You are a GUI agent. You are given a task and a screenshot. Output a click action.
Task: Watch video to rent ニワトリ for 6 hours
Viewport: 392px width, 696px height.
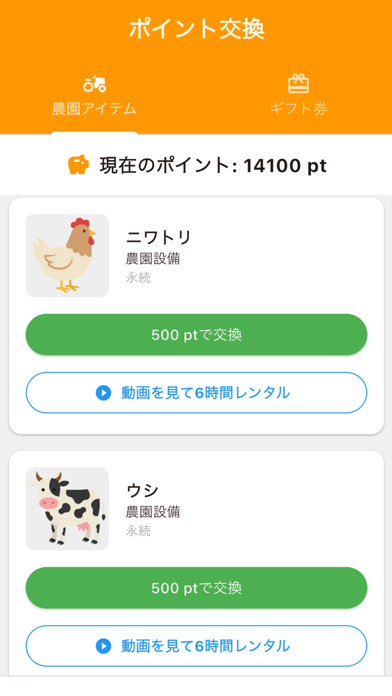tap(196, 393)
